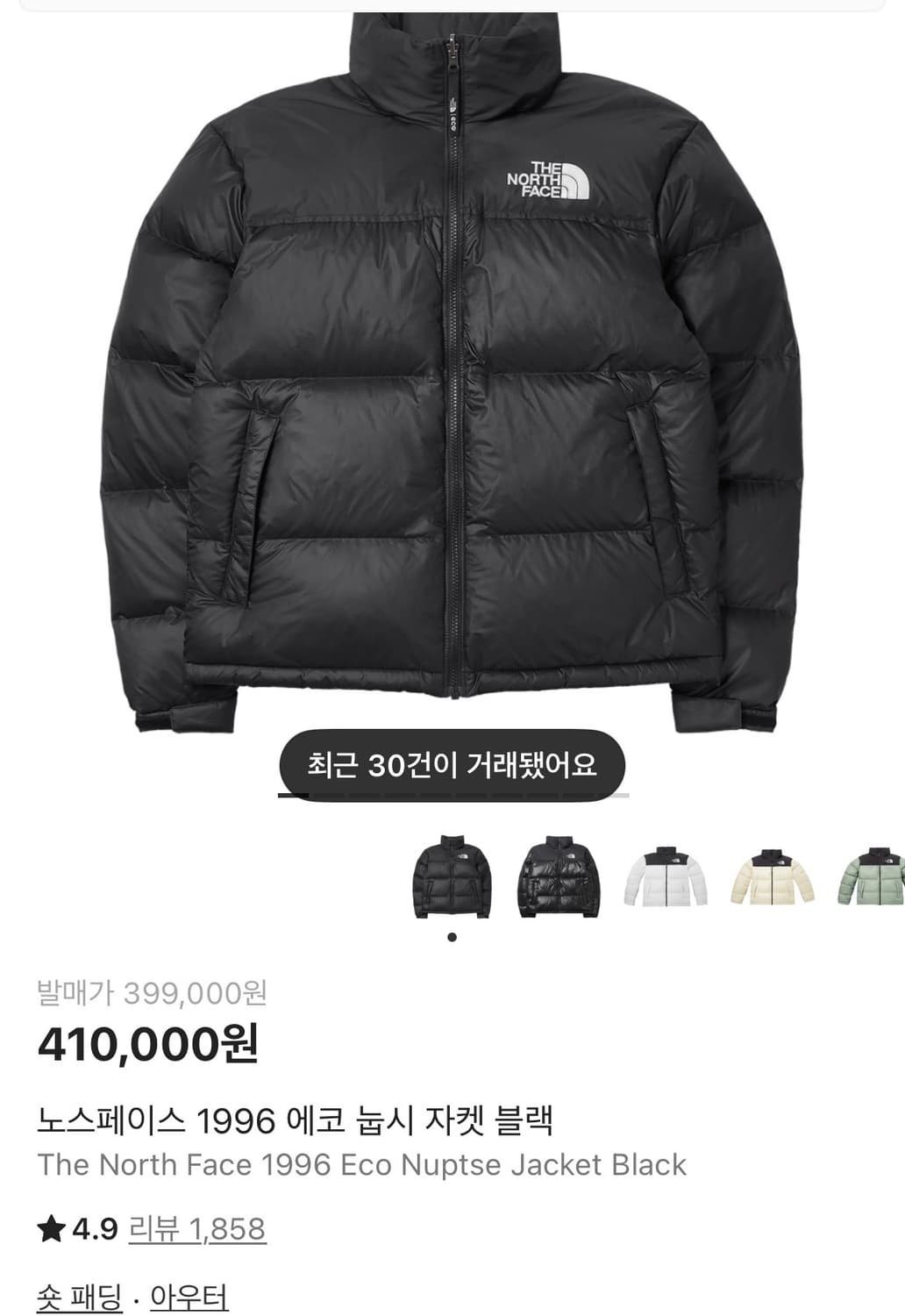Screen dimensions: 905x1316
Task: Tap the carousel indicator dot
Action: point(451,937)
